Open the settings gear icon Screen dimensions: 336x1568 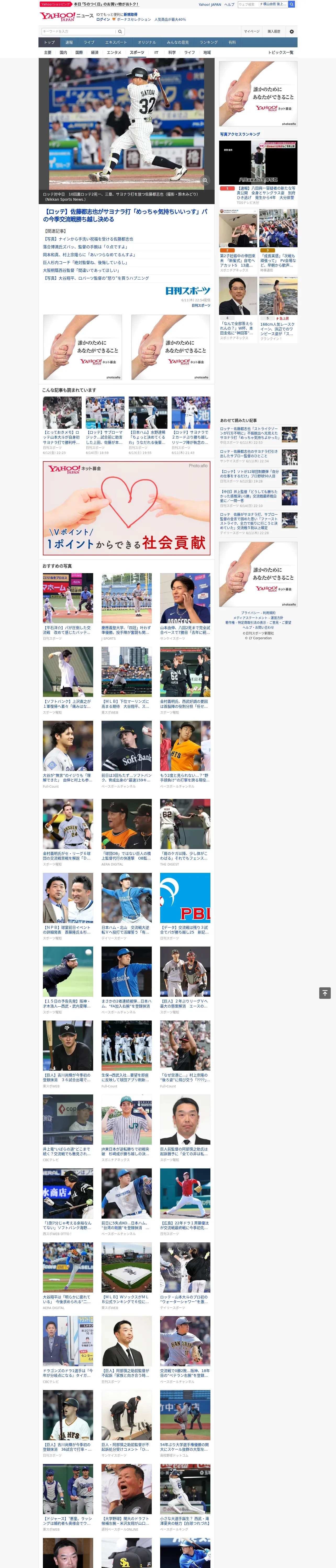point(292,31)
